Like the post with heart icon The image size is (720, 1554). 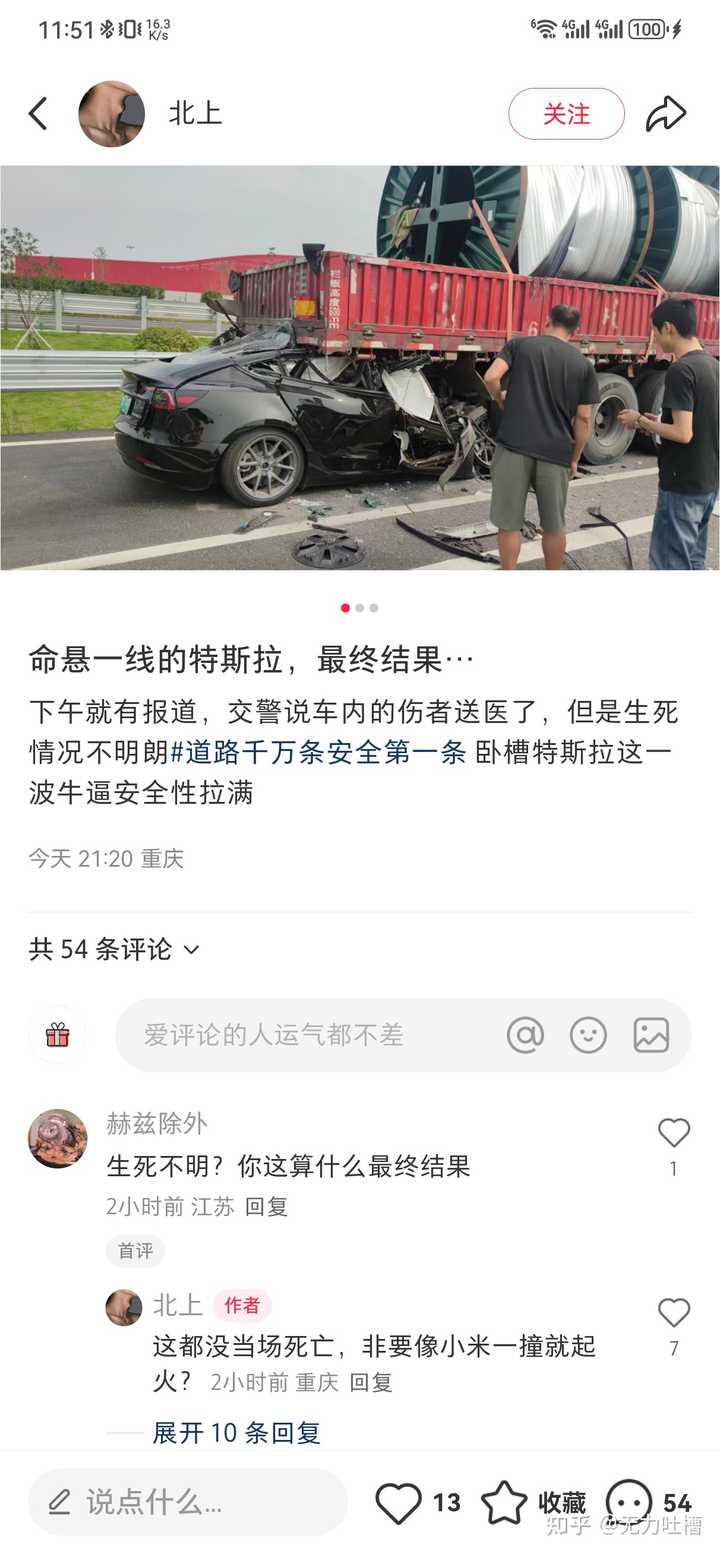(398, 1502)
